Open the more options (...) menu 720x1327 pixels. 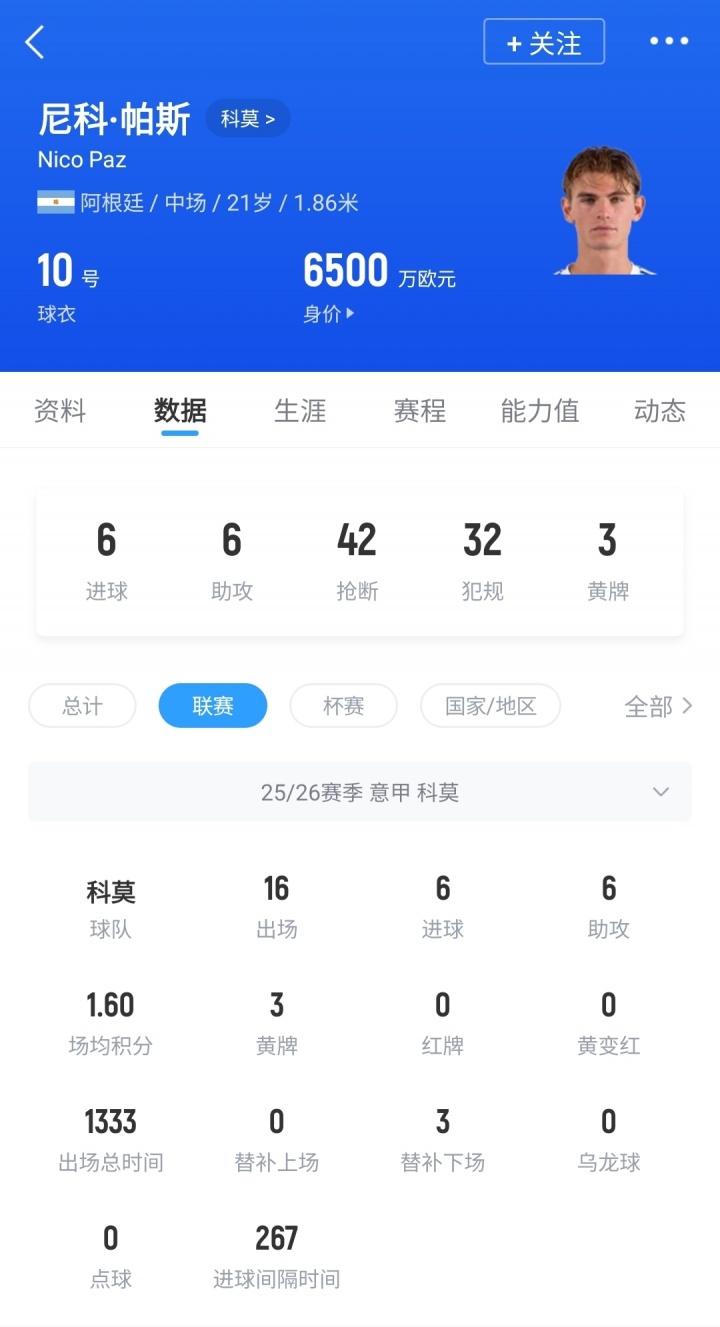pyautogui.click(x=669, y=42)
